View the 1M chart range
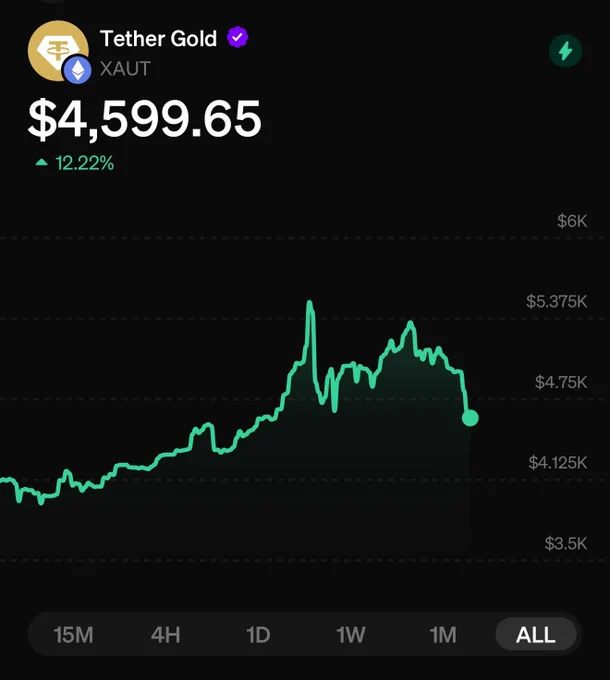This screenshot has width=610, height=680. 443,635
